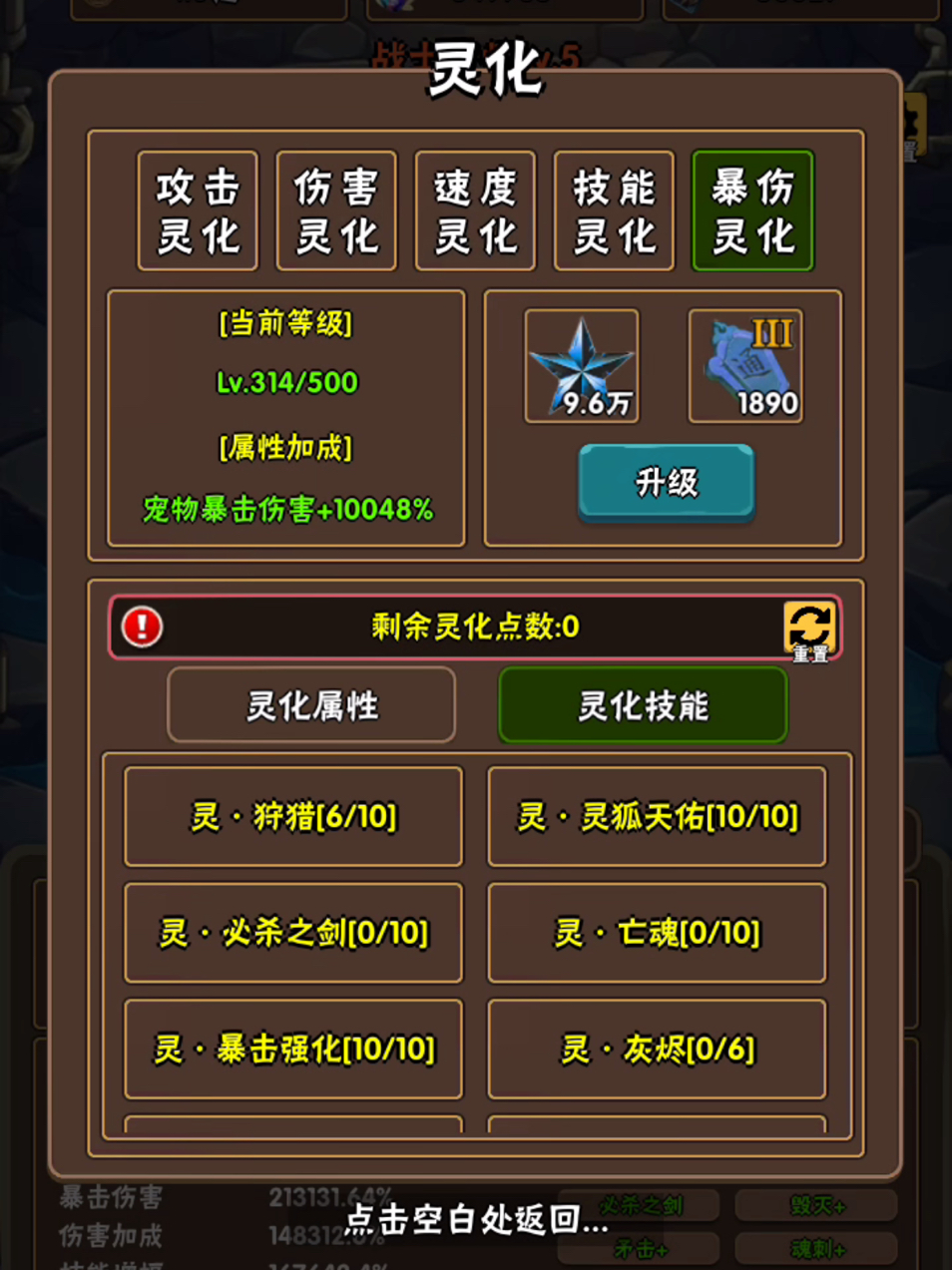
Task: Click the blue star spirit stone icon
Action: pyautogui.click(x=581, y=365)
